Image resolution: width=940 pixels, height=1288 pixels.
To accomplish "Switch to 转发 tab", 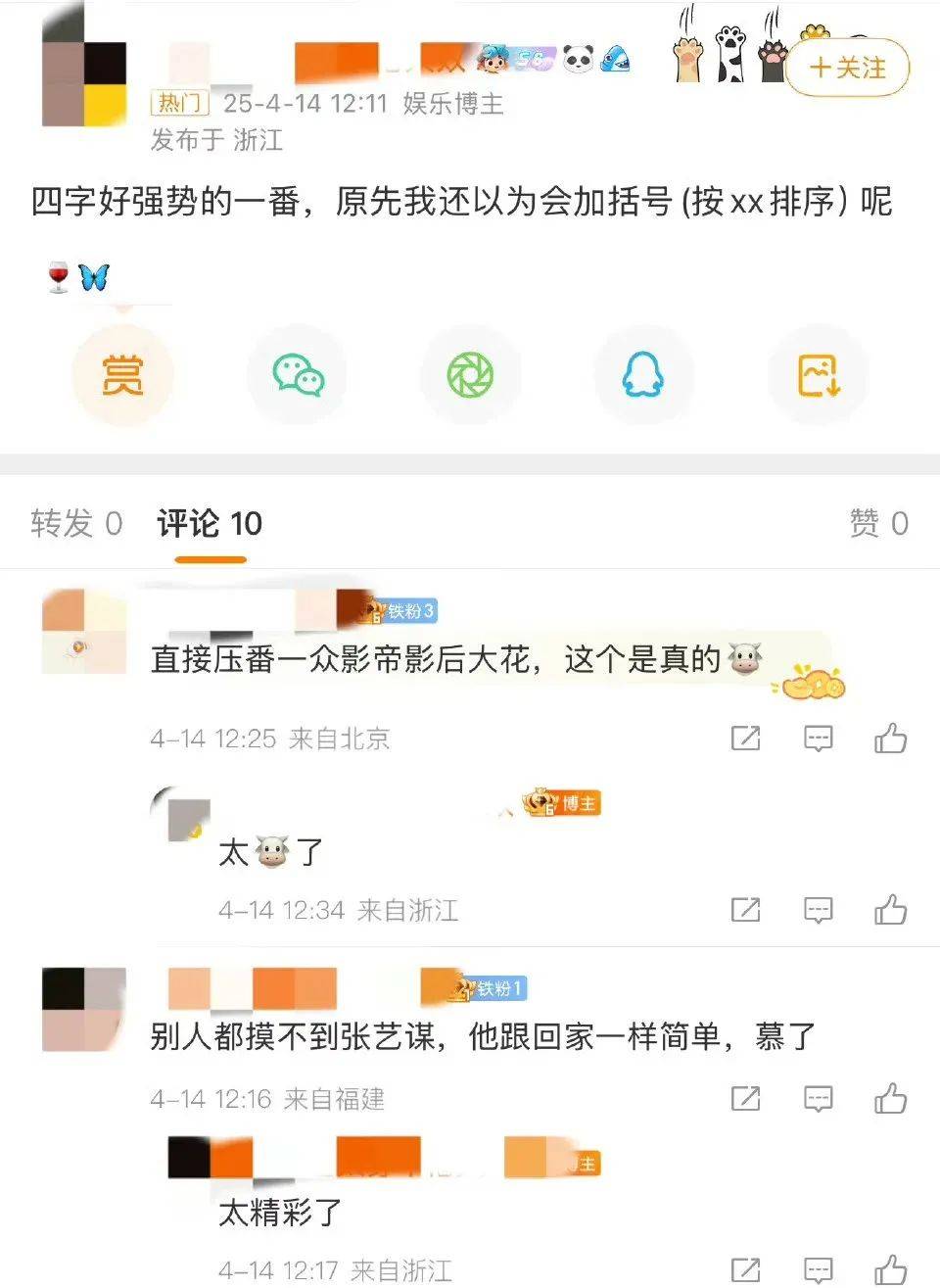I will (75, 523).
